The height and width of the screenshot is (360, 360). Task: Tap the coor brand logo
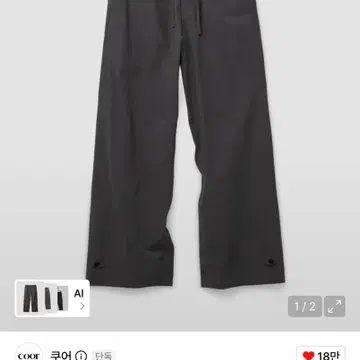click(29, 353)
